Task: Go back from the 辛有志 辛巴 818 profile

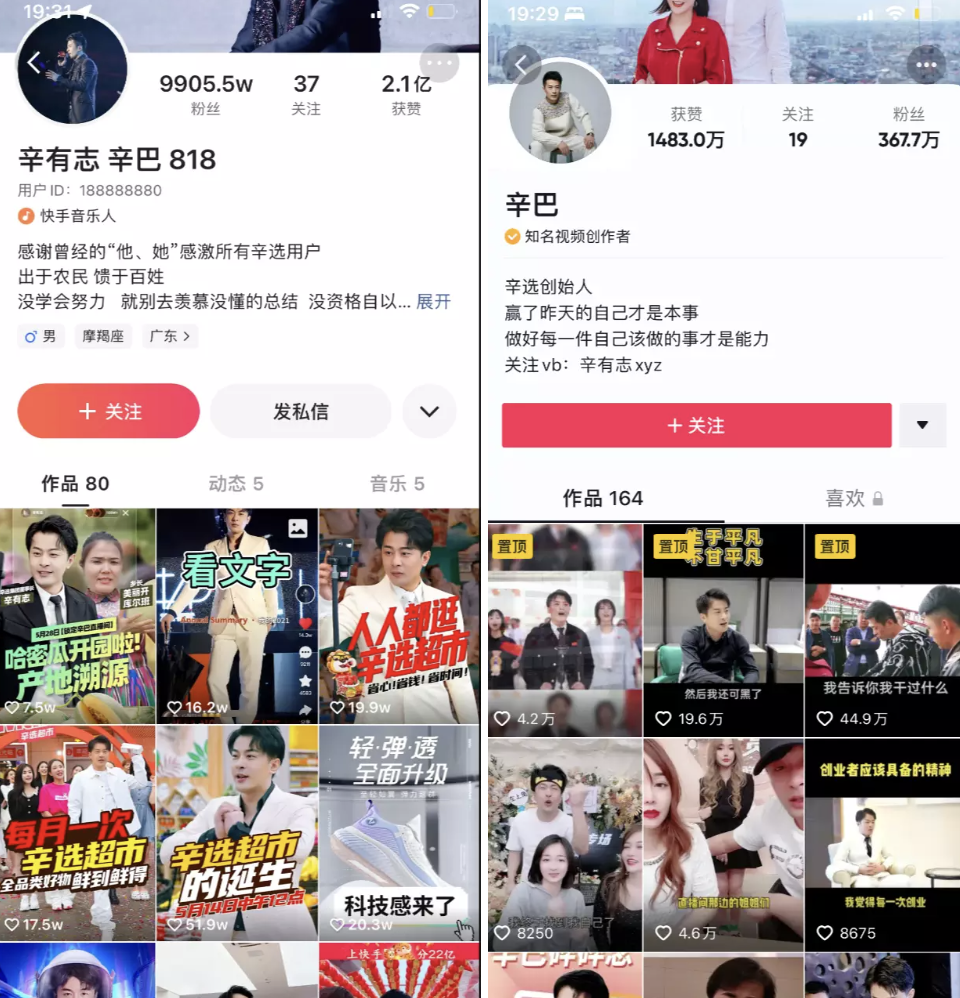Action: pos(35,63)
